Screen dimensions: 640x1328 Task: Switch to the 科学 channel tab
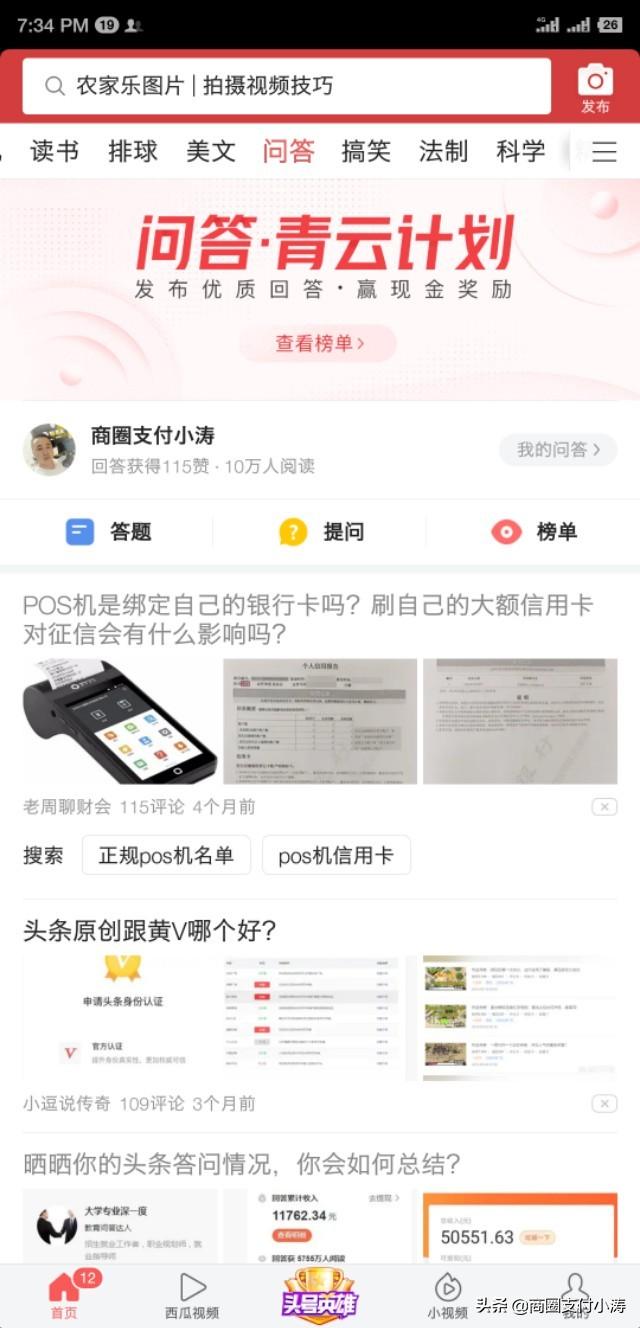[x=520, y=151]
